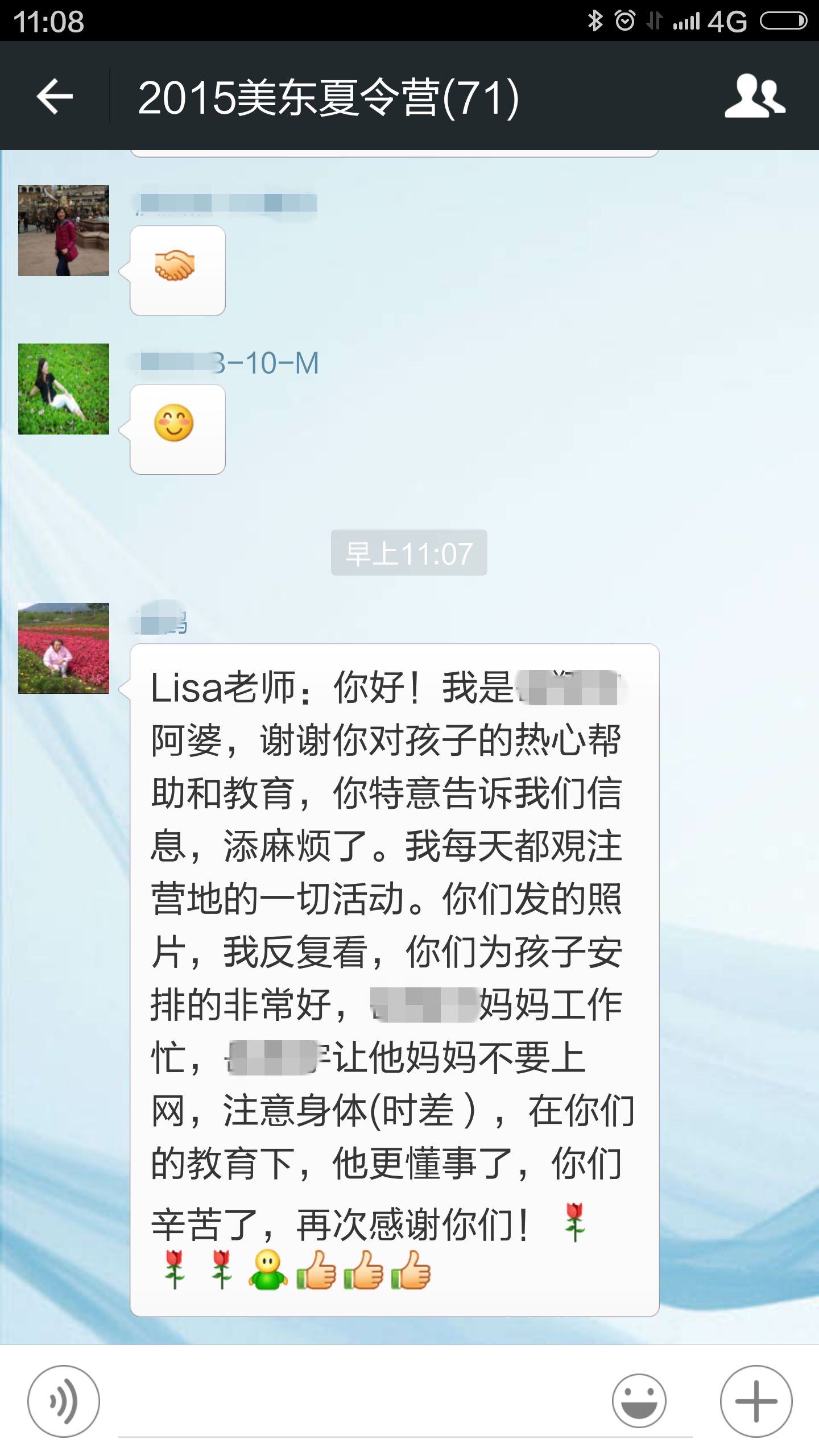819x1456 pixels.
Task: Go back to the chat list
Action: [55, 96]
